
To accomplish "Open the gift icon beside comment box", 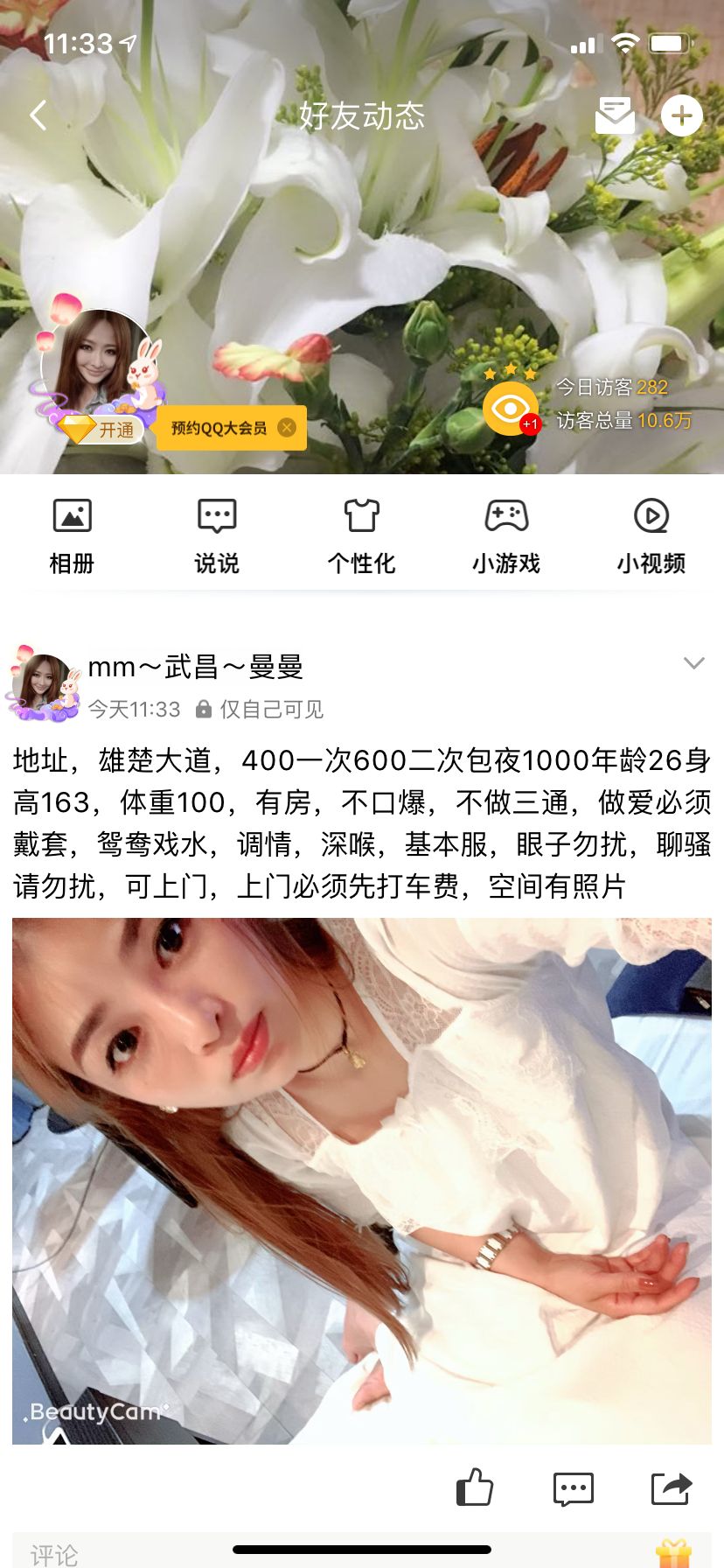I will (673, 1554).
